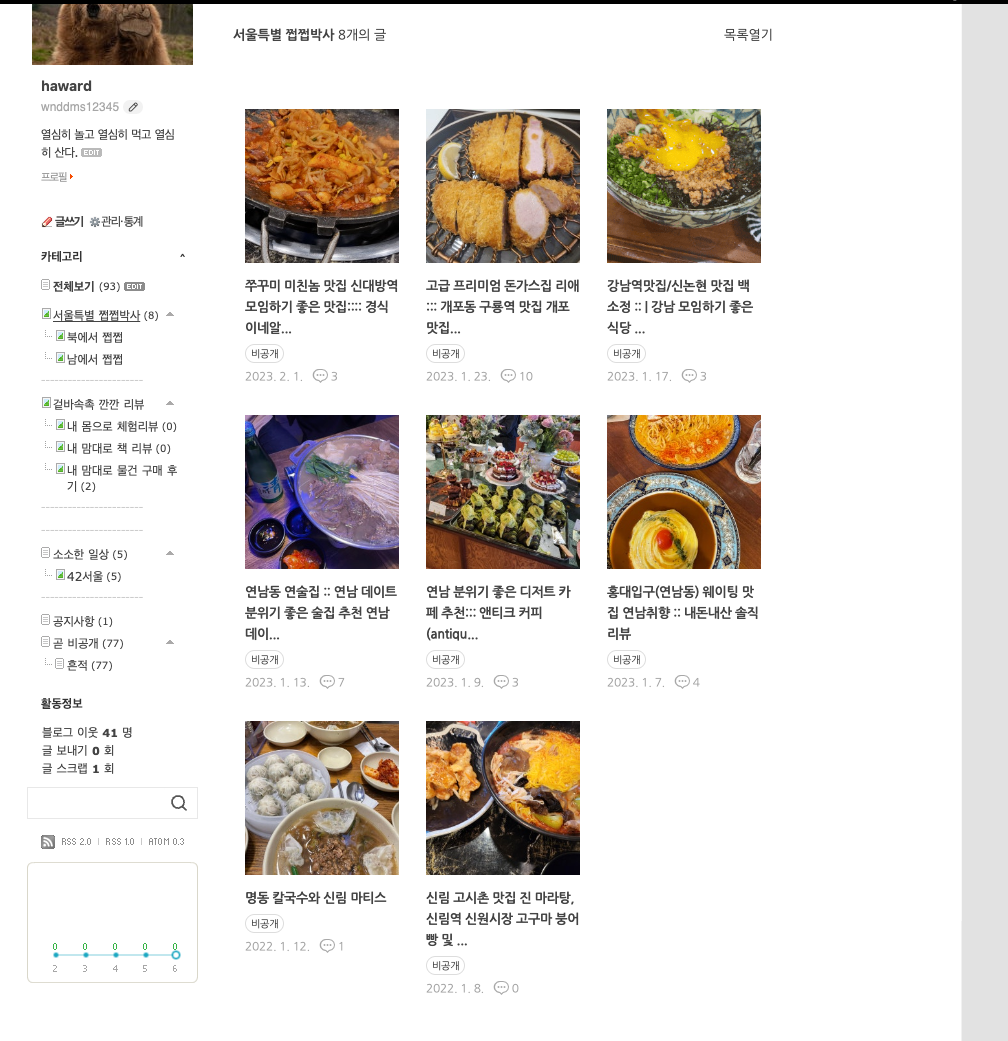Open the 42서울 (5) category
Viewport: 1008px width, 1041px height.
point(94,576)
